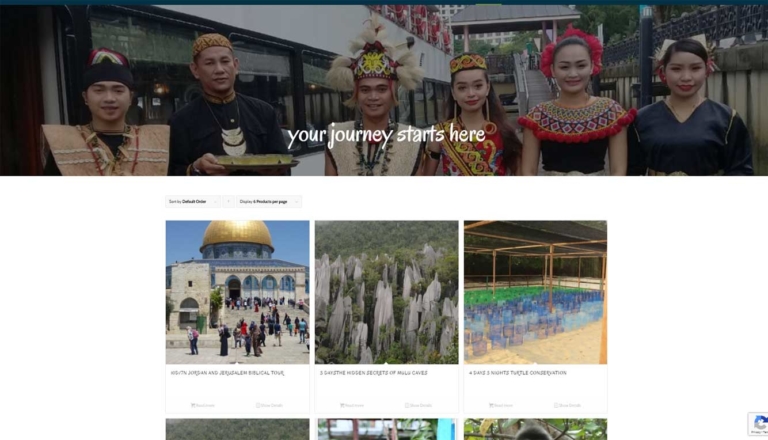Viewport: 768px width, 440px height.
Task: Open the Jordan and Jerusalem Biblical Tour card
Action: tap(237, 292)
